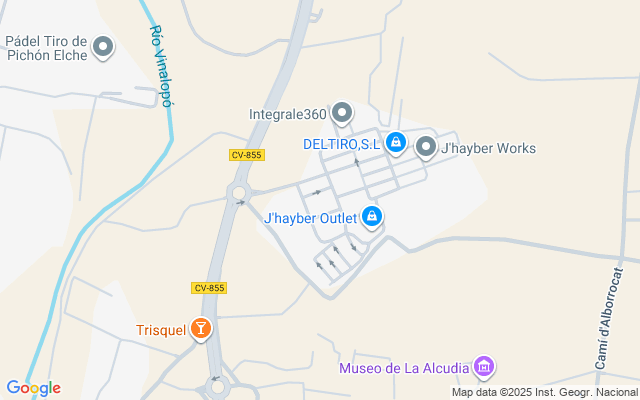Tap the Trisquel bar marker
The width and height of the screenshot is (640, 400).
[201, 329]
